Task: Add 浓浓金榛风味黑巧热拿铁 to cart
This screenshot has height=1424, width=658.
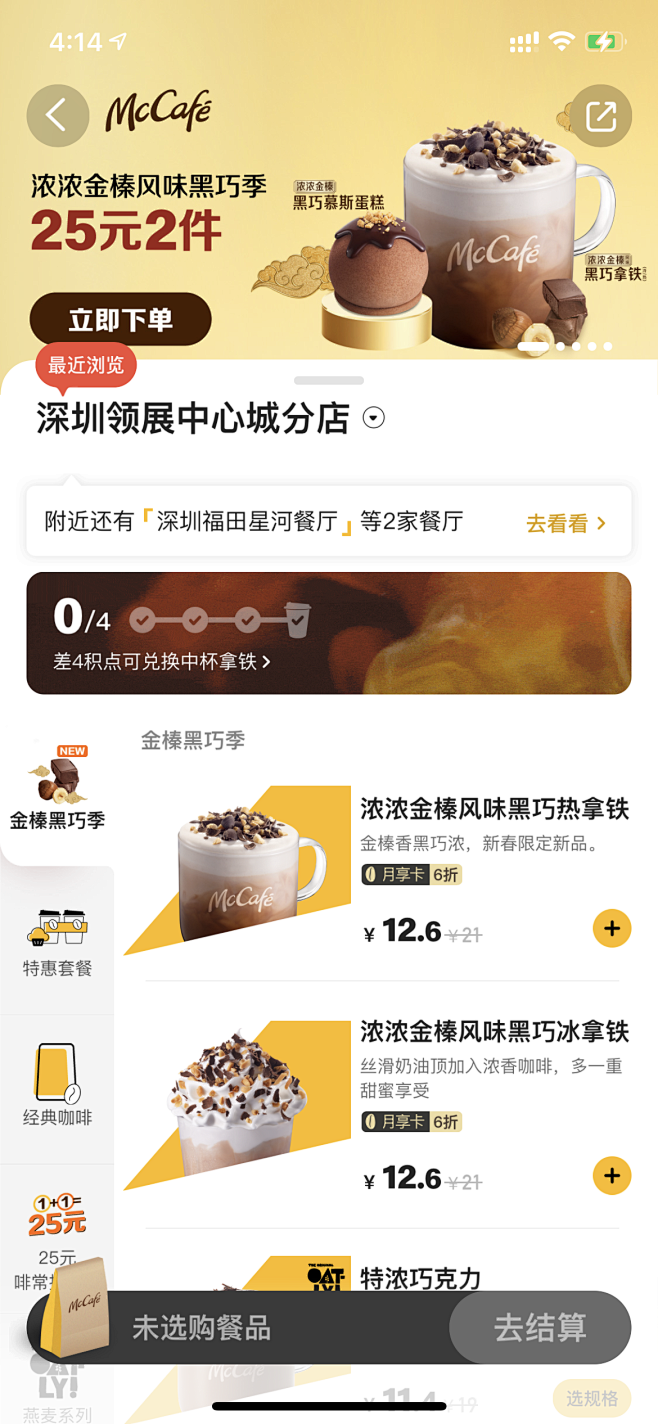Action: pyautogui.click(x=612, y=928)
